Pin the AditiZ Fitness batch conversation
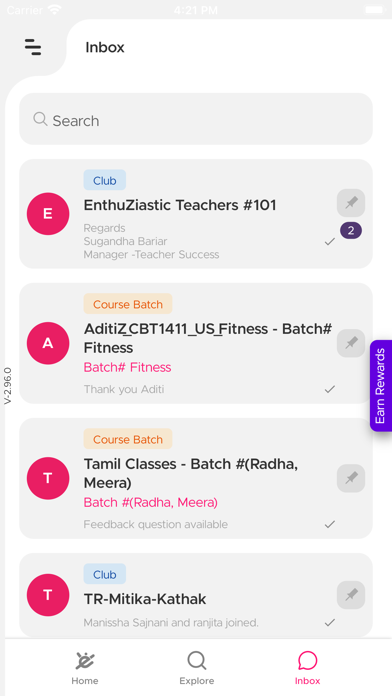This screenshot has height=696, width=392. 351,343
